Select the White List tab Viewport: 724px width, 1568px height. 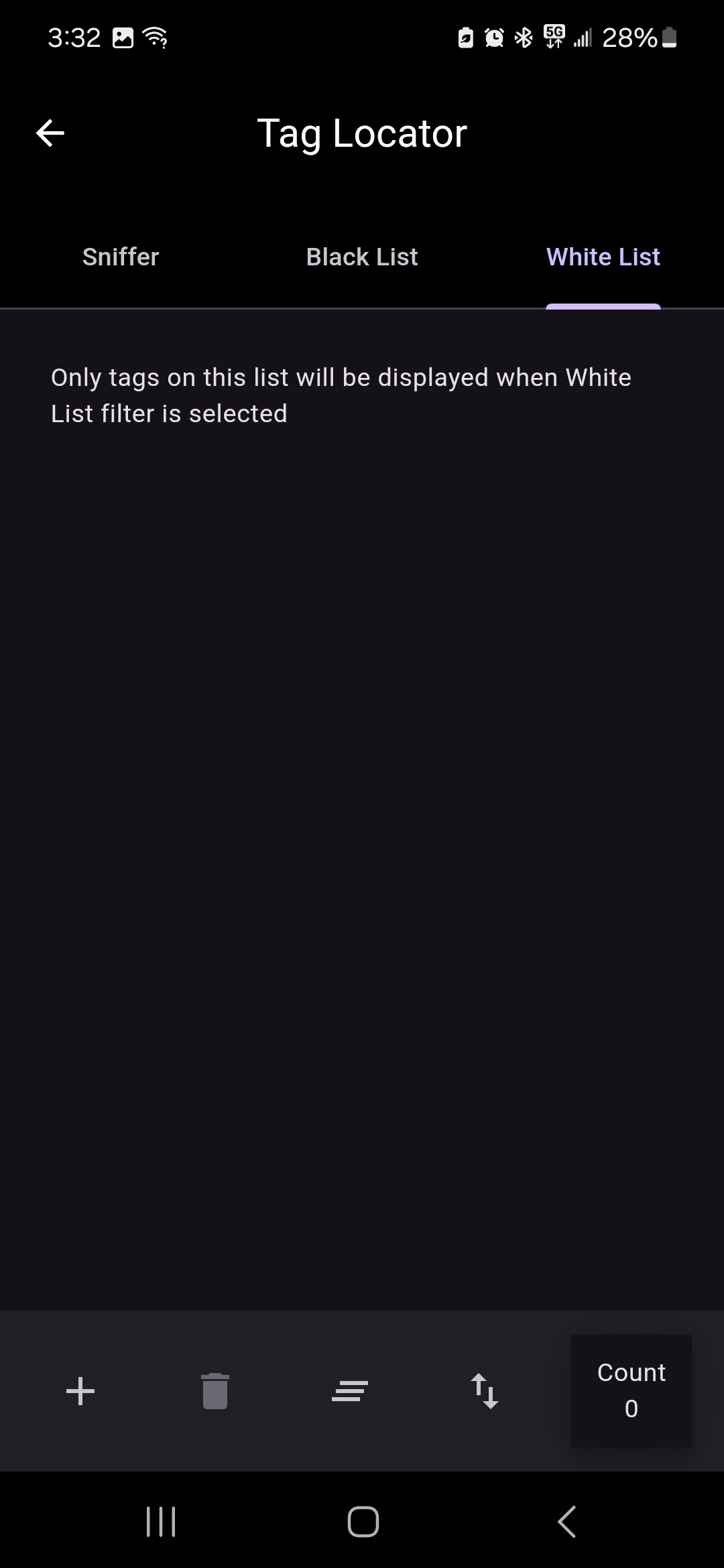[603, 257]
